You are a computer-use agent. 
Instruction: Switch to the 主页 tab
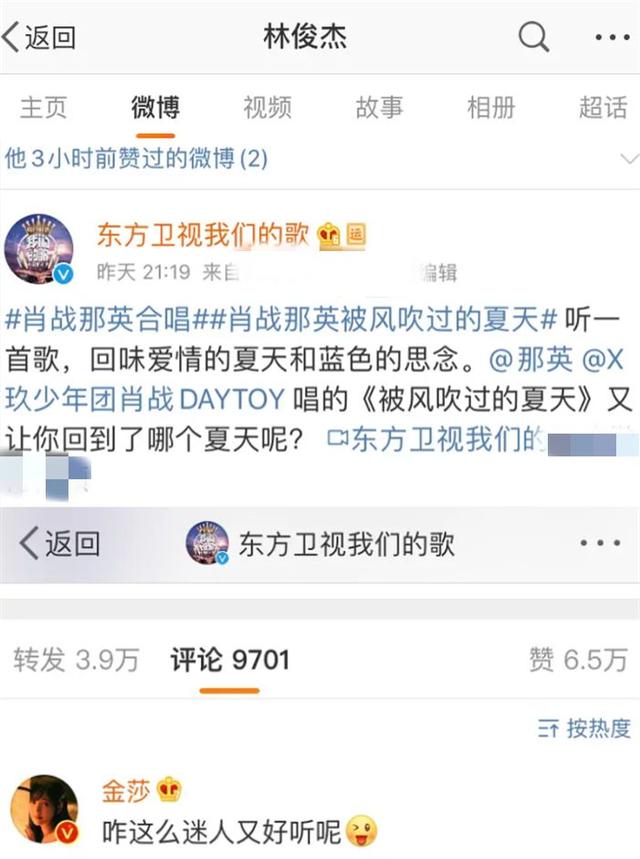(x=43, y=107)
